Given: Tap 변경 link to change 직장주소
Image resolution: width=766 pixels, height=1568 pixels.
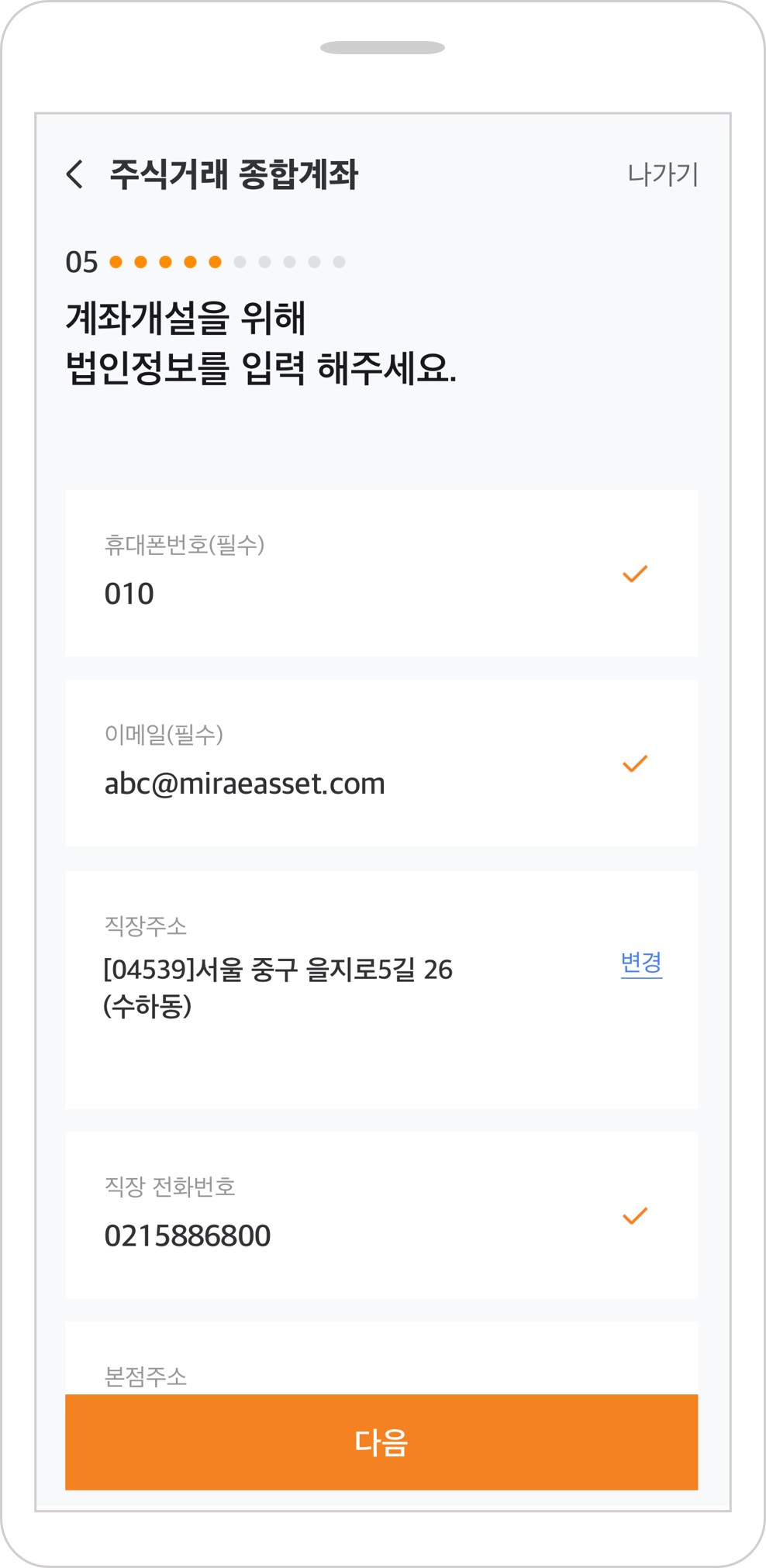Looking at the screenshot, I should (641, 963).
